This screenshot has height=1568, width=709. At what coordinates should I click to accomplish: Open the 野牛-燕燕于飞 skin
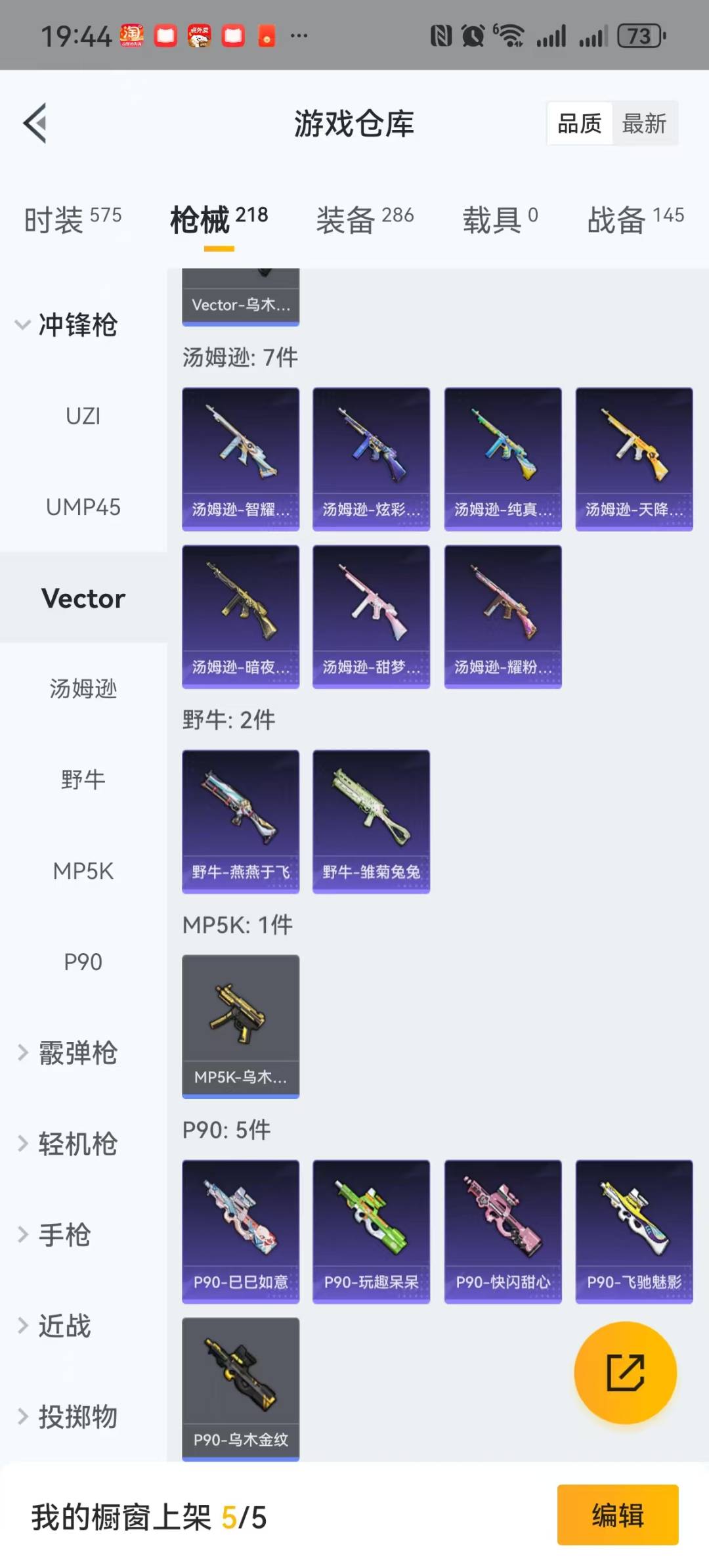[x=240, y=821]
